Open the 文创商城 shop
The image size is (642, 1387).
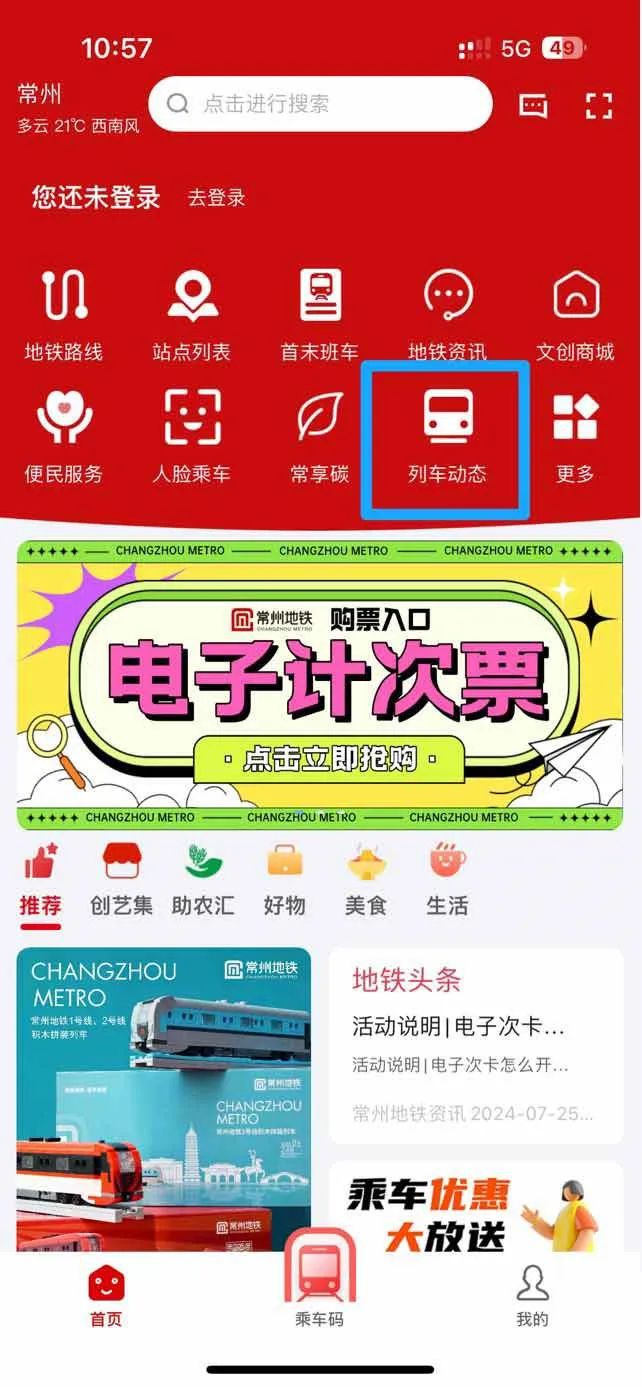tap(575, 314)
